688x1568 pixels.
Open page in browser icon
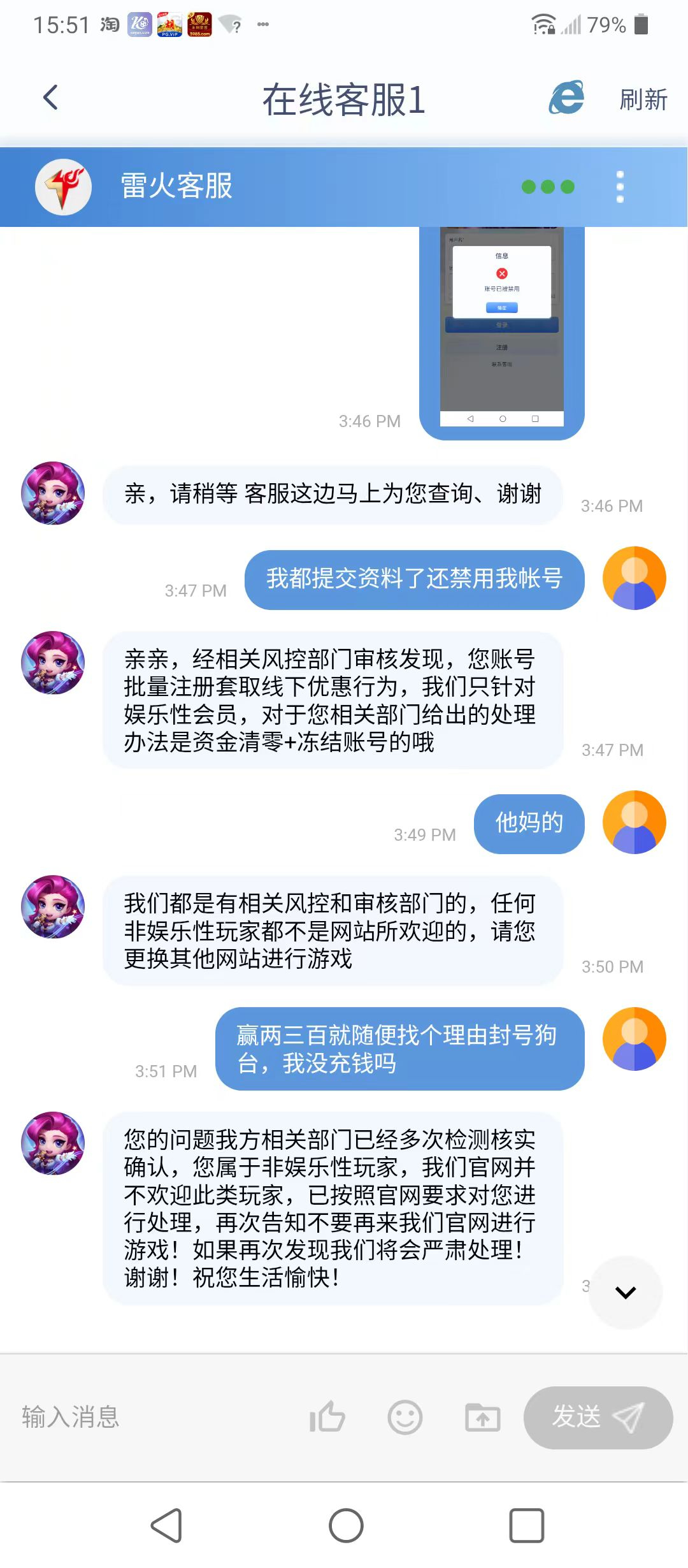566,98
